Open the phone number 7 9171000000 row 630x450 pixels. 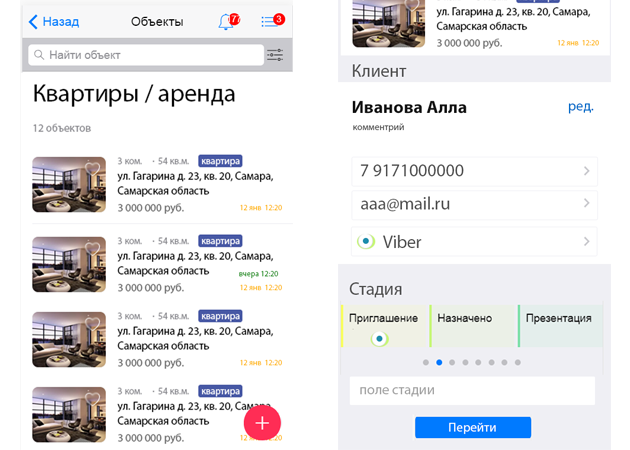(474, 171)
